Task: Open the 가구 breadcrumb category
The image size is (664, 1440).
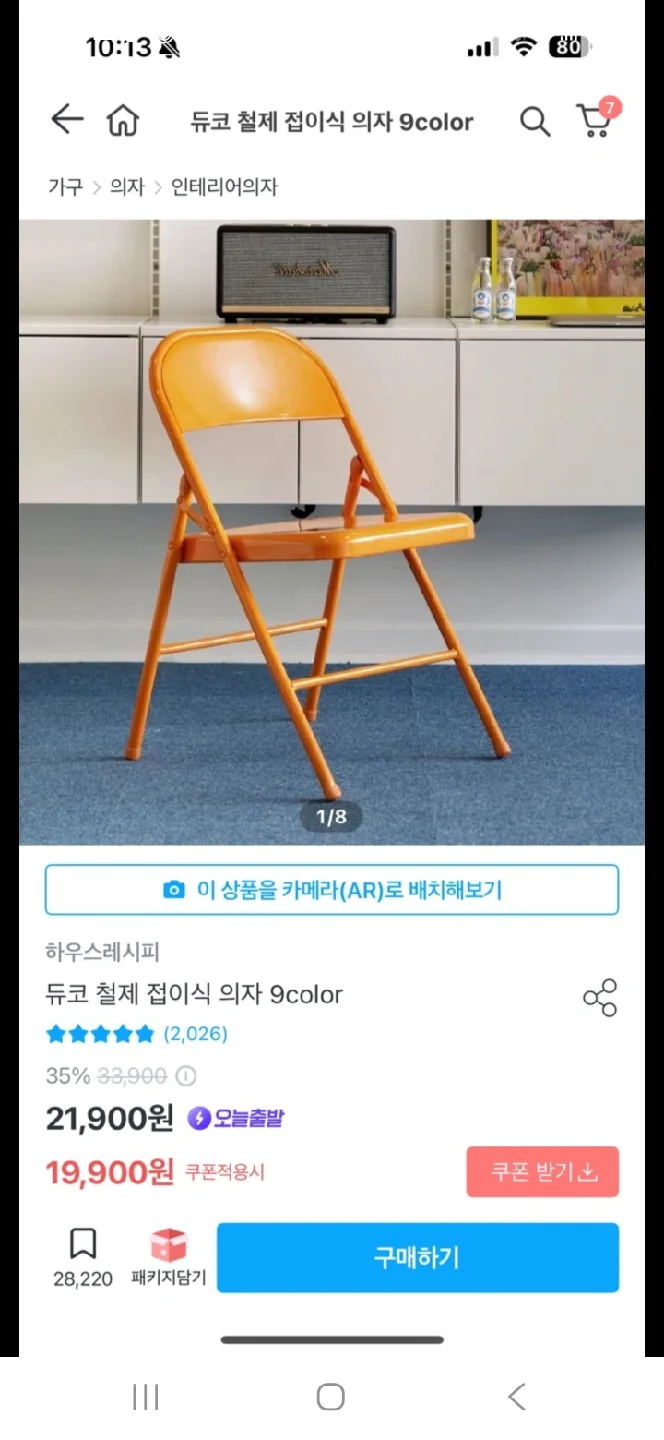Action: (65, 187)
